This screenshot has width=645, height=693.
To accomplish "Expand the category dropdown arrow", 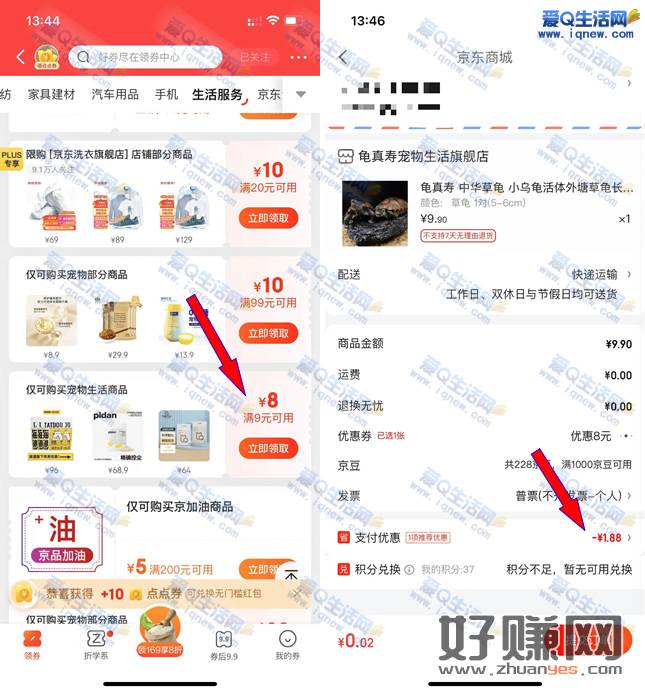I will (301, 95).
